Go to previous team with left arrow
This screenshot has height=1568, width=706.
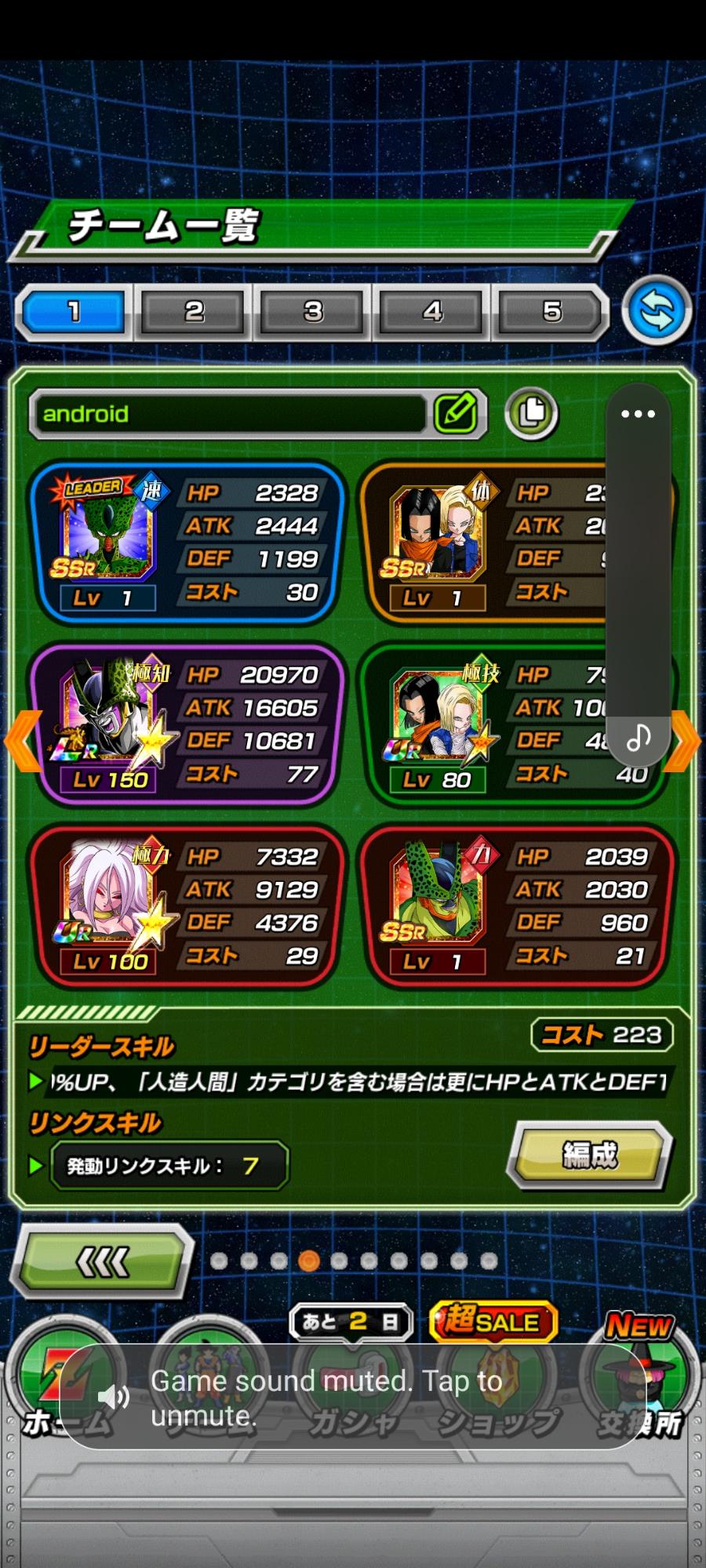click(22, 741)
